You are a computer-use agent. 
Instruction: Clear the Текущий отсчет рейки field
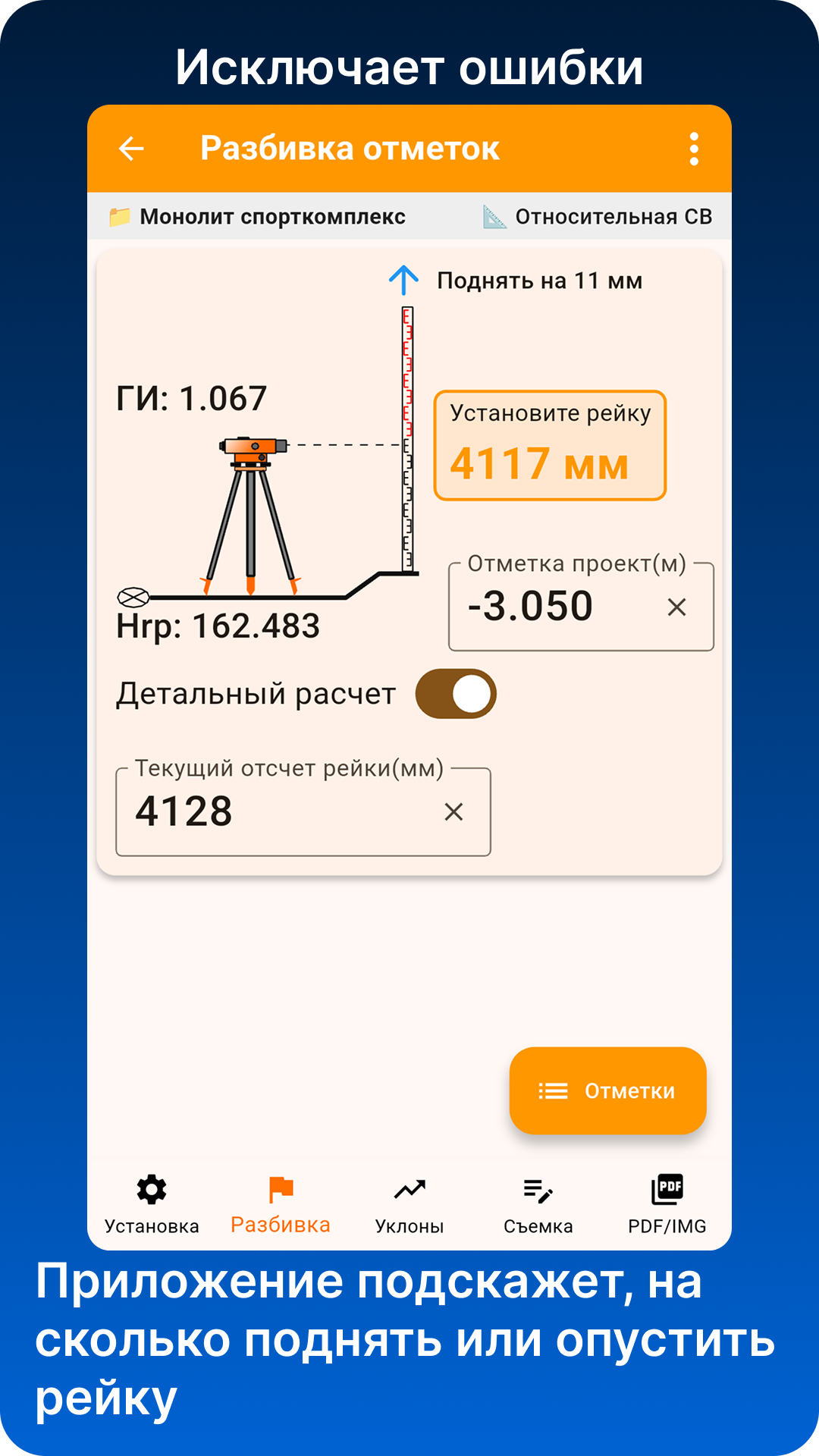pos(453,812)
